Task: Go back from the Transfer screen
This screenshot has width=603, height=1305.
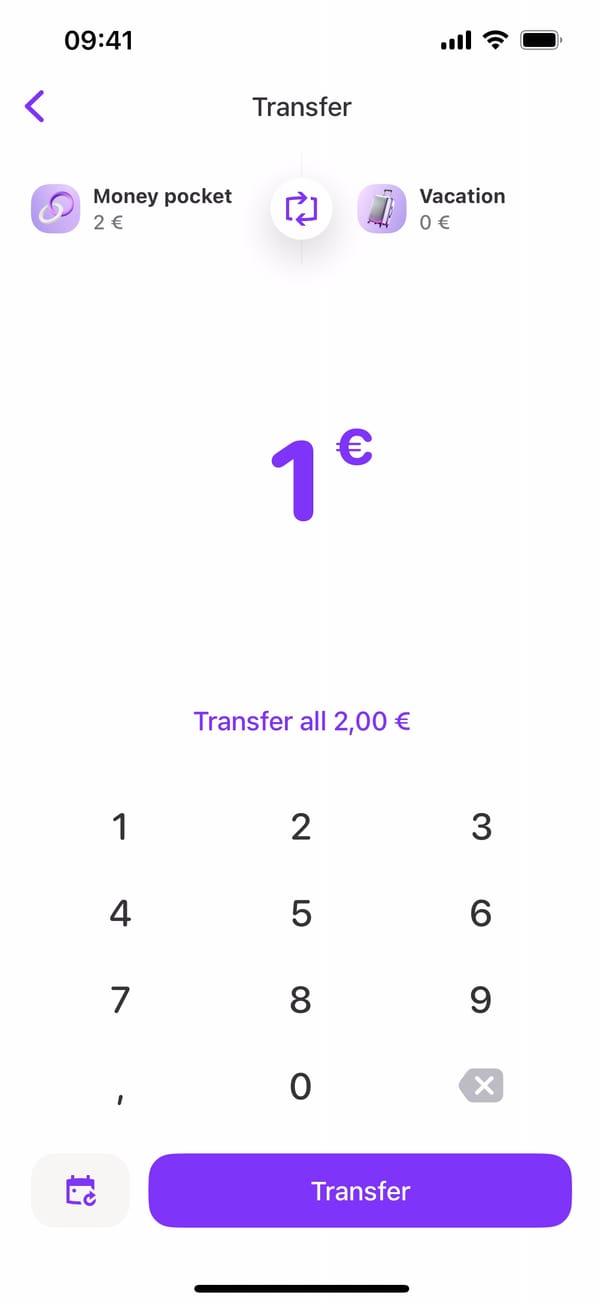Action: 35,106
